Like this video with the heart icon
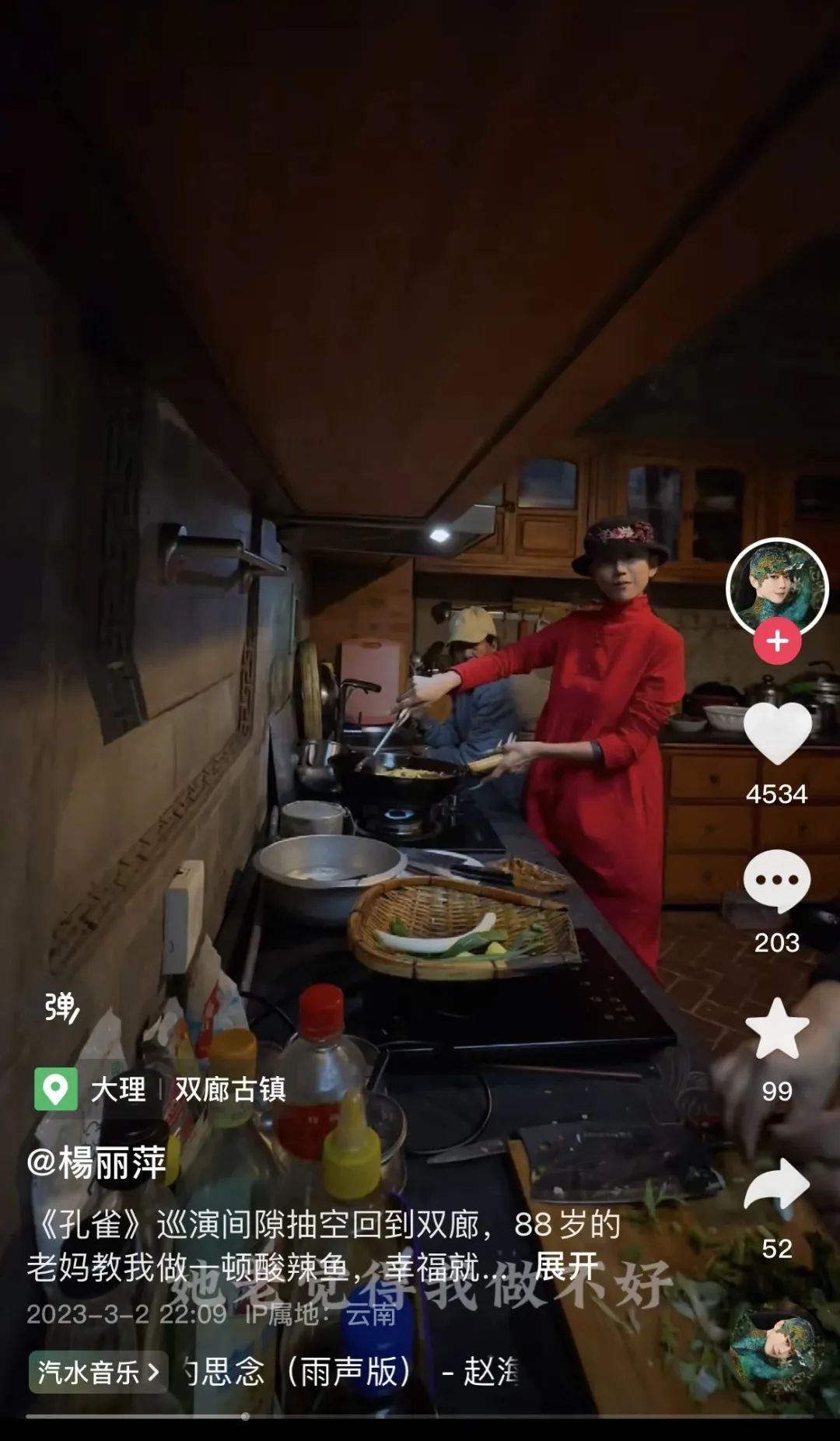 point(777,733)
